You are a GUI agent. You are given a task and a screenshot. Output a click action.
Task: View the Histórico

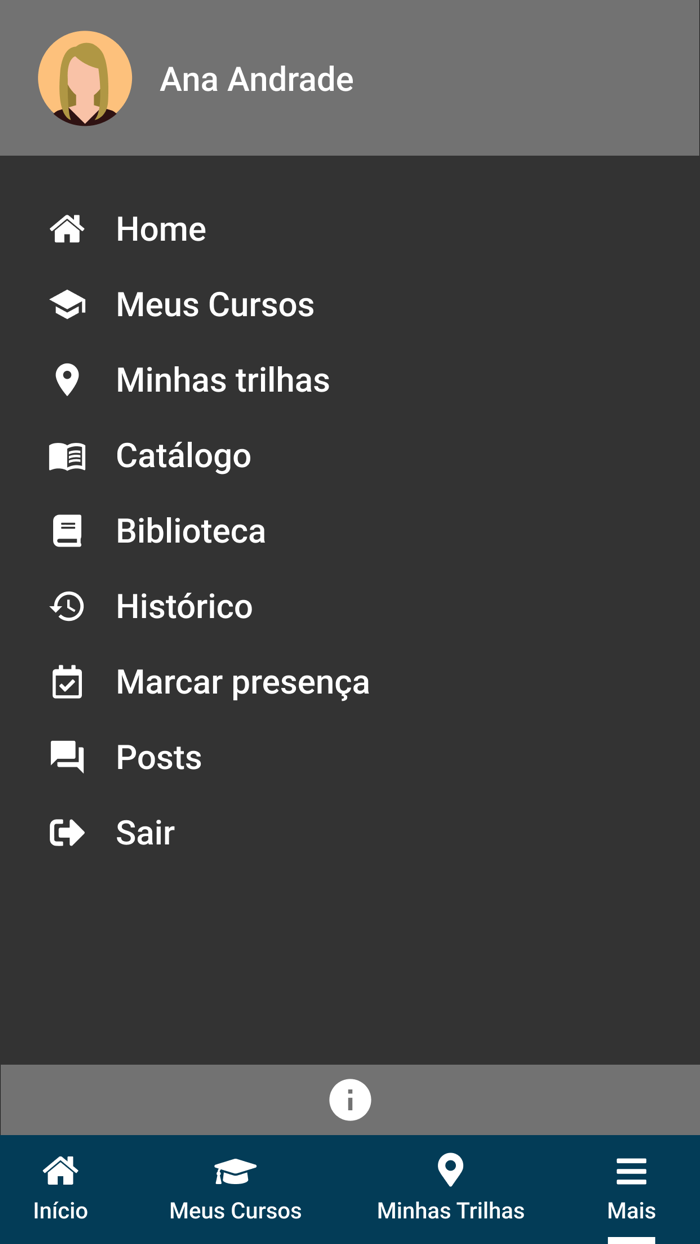184,607
